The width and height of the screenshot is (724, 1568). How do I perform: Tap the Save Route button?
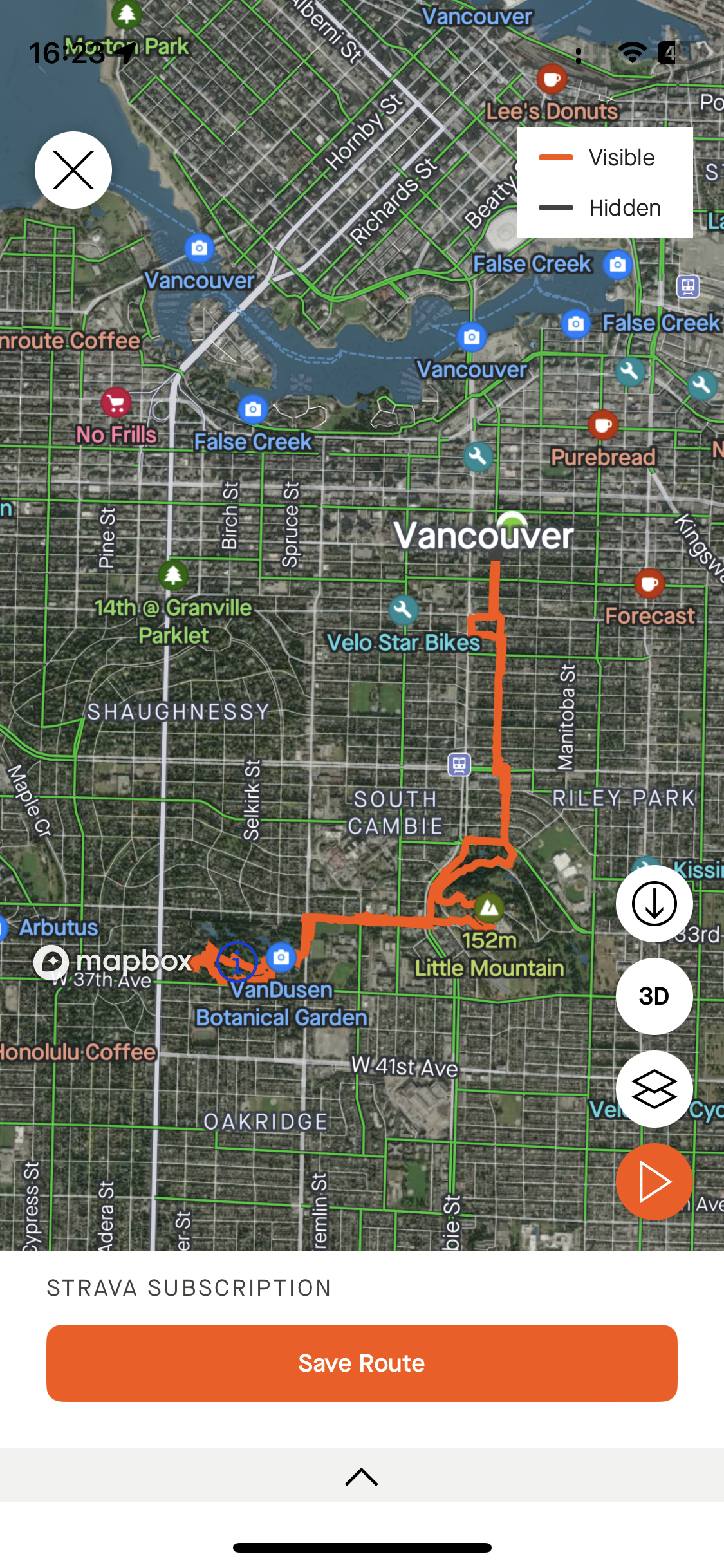tap(362, 1363)
